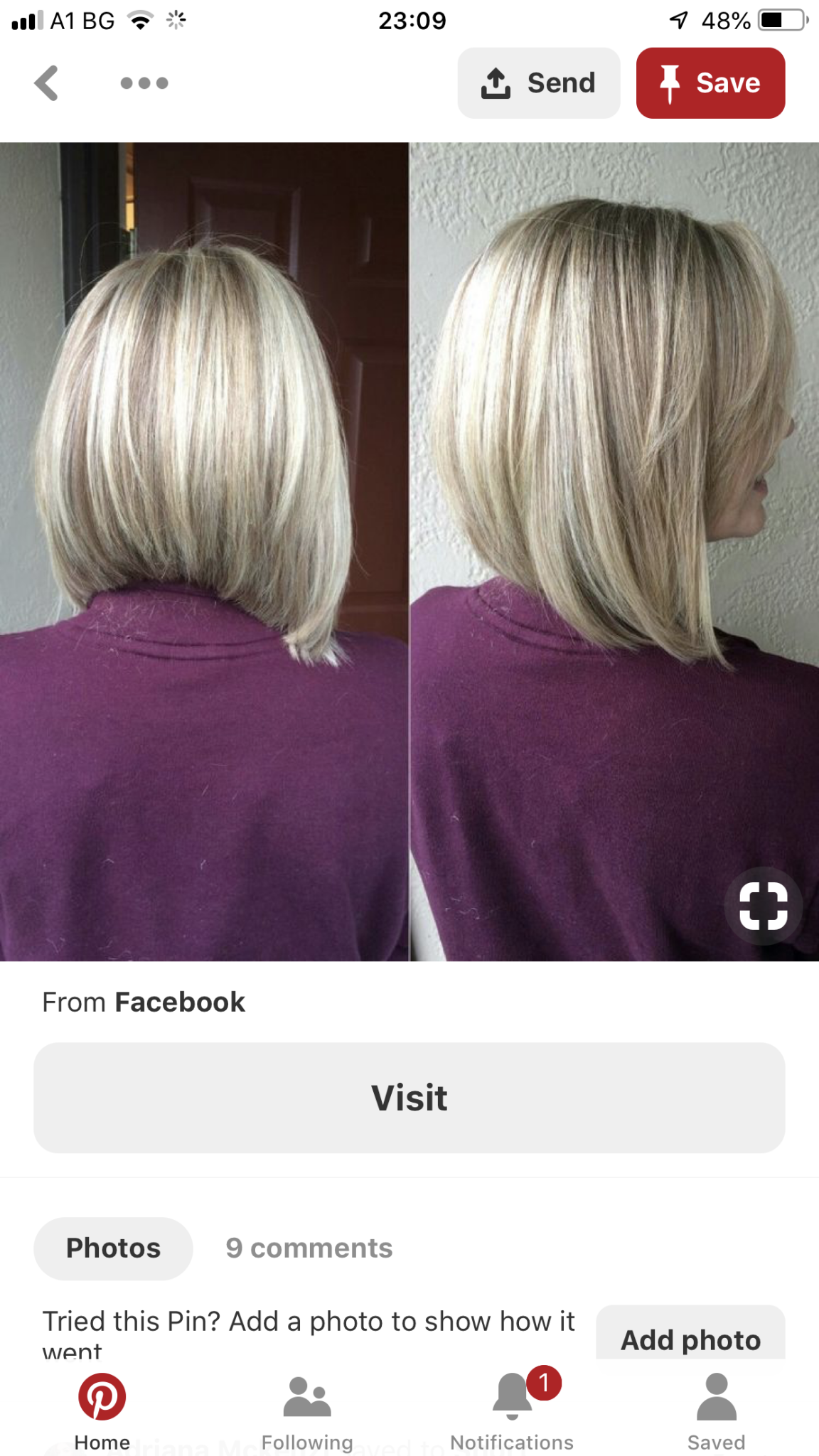Open visual search on the pin image
This screenshot has height=1456, width=819.
pos(763,906)
